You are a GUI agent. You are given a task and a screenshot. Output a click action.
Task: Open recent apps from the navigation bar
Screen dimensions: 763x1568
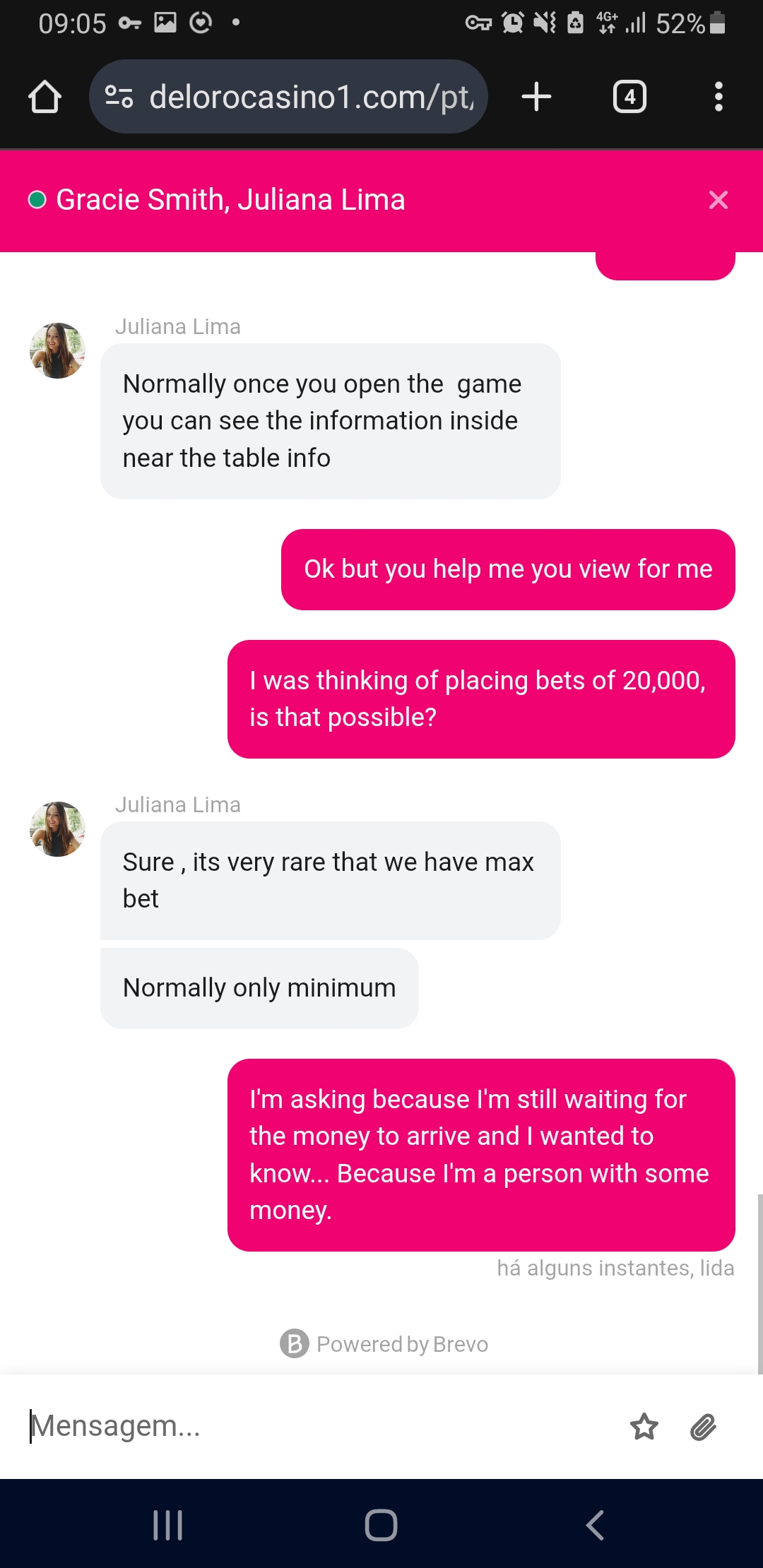(168, 1525)
